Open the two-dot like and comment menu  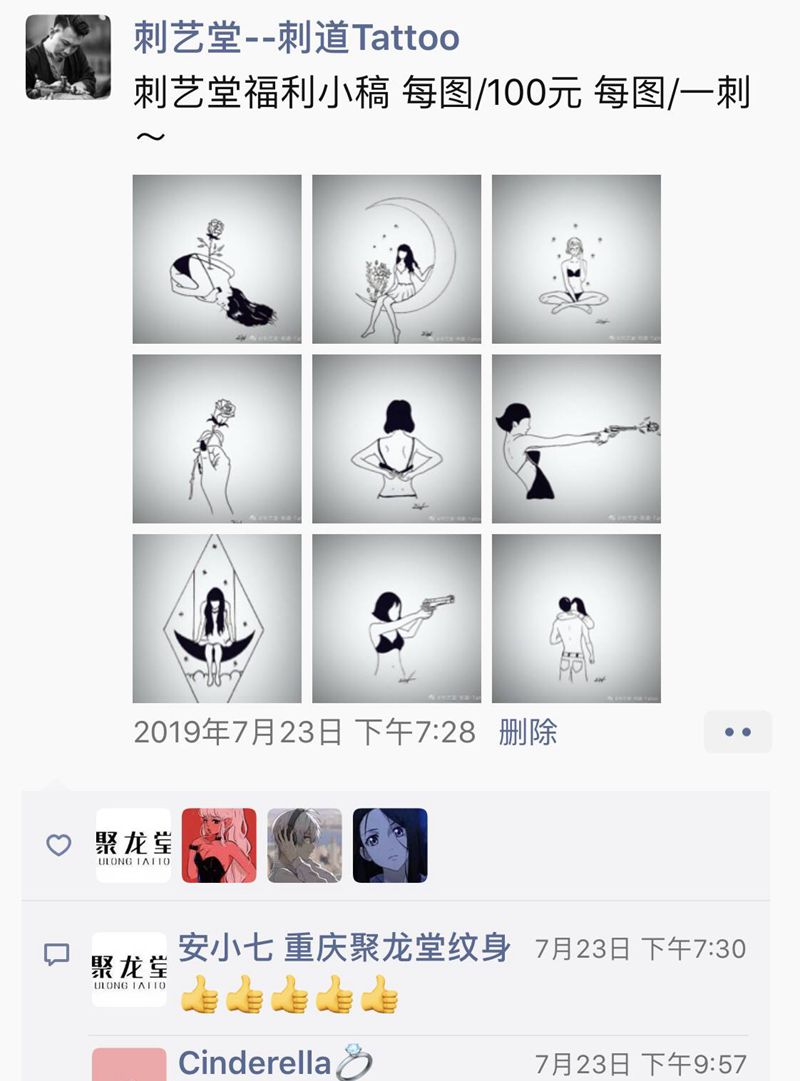click(737, 732)
